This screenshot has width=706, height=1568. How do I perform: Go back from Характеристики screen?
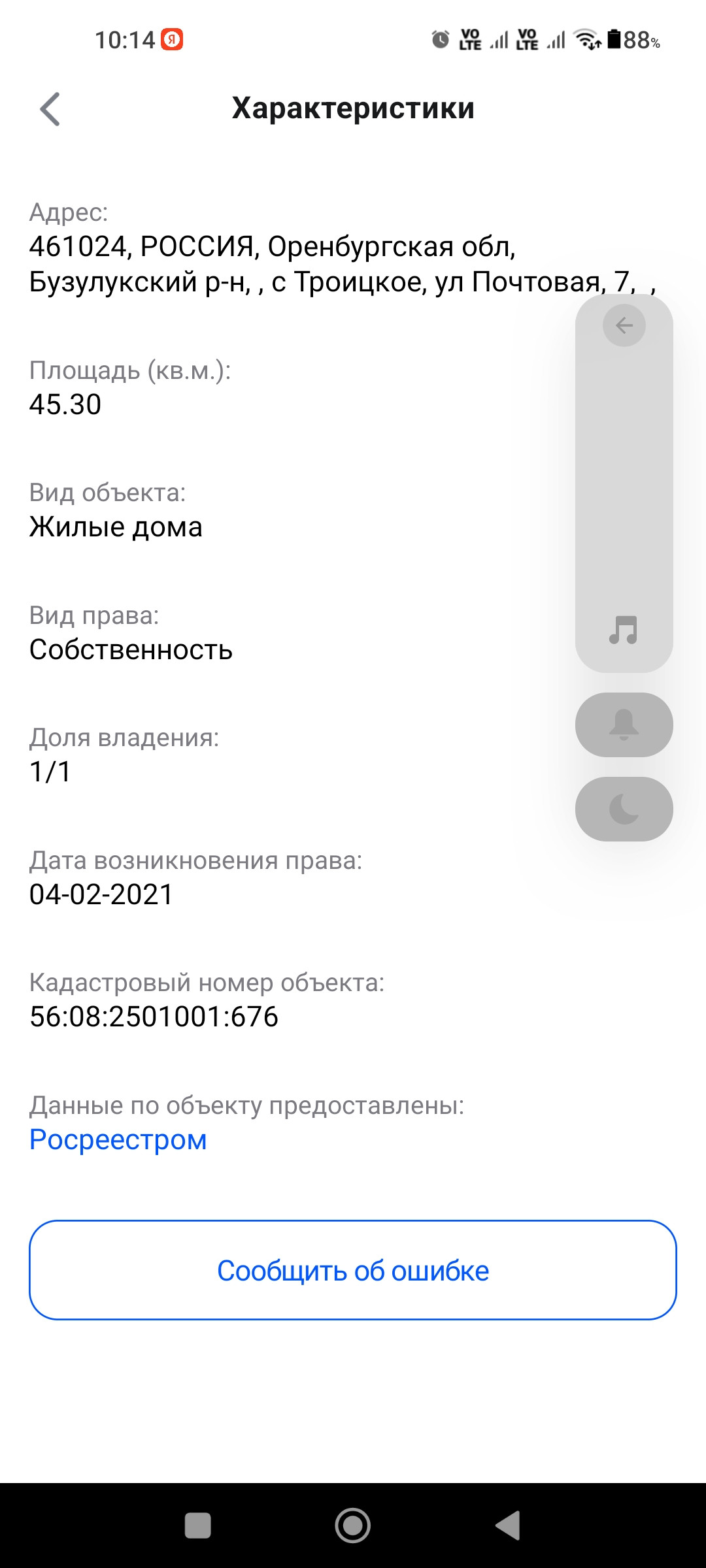(50, 109)
